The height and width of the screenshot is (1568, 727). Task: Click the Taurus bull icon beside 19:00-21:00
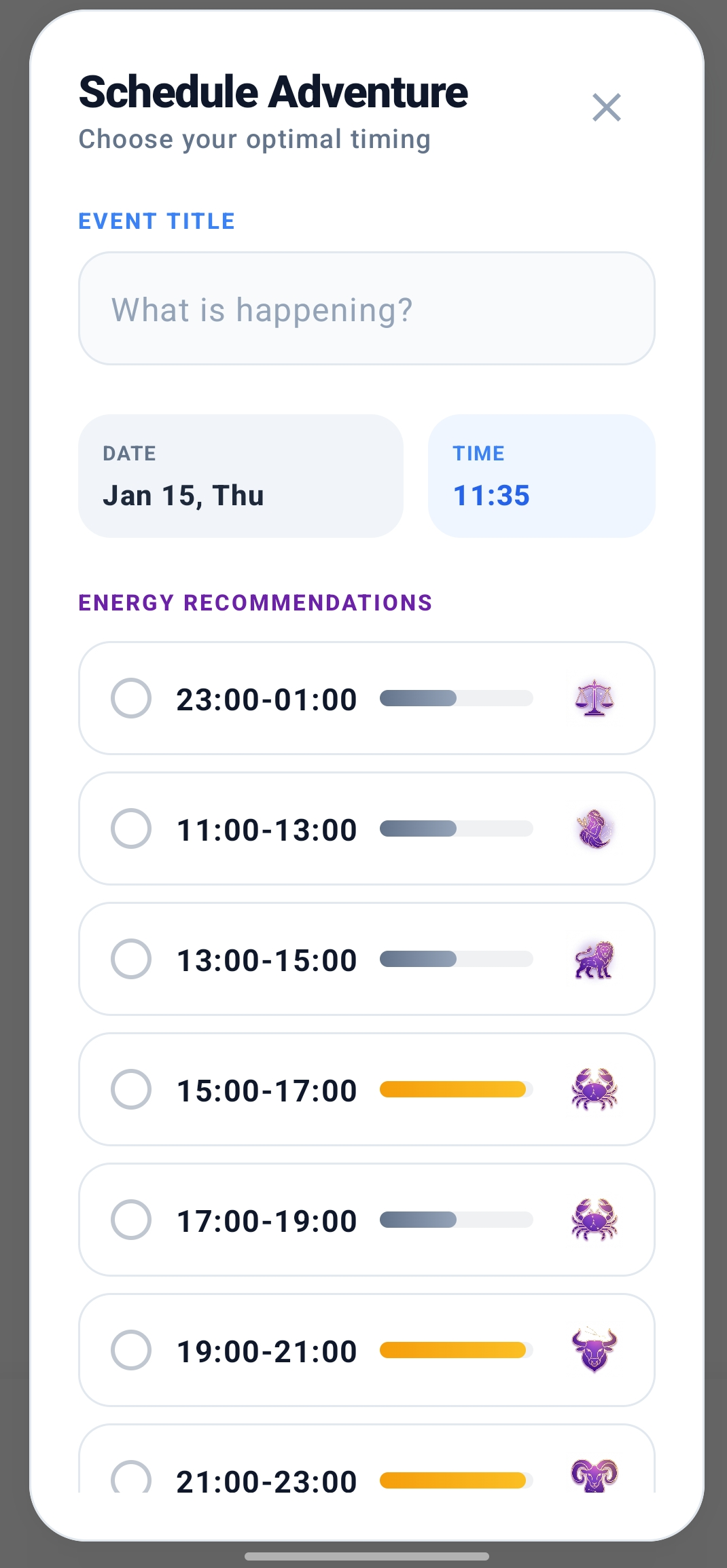595,1350
